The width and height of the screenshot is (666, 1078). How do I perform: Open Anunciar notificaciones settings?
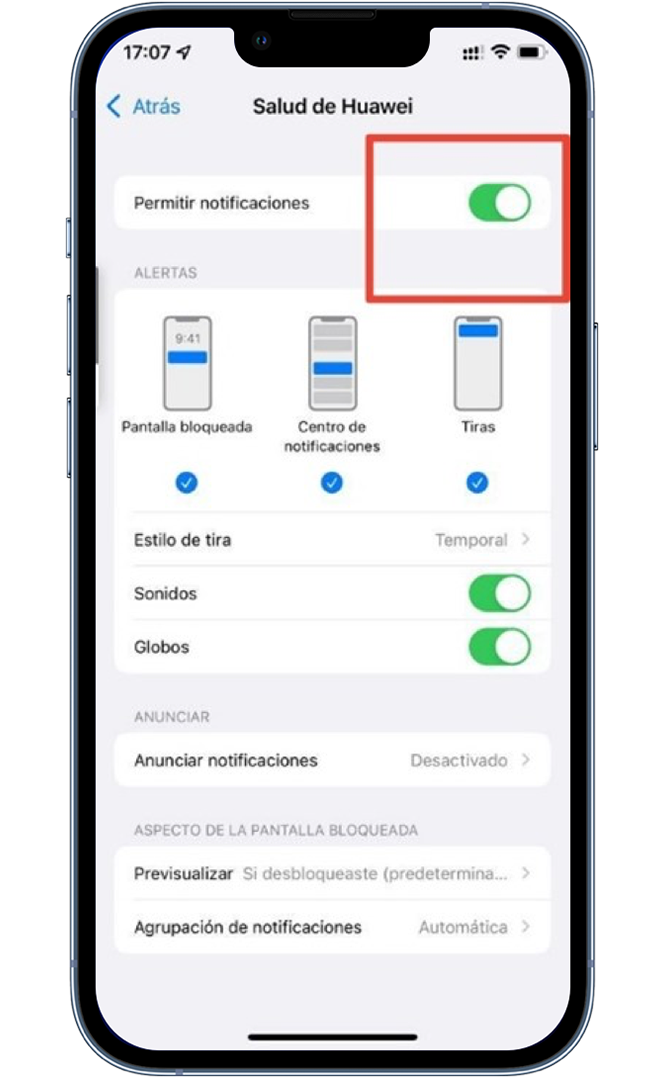coord(332,760)
